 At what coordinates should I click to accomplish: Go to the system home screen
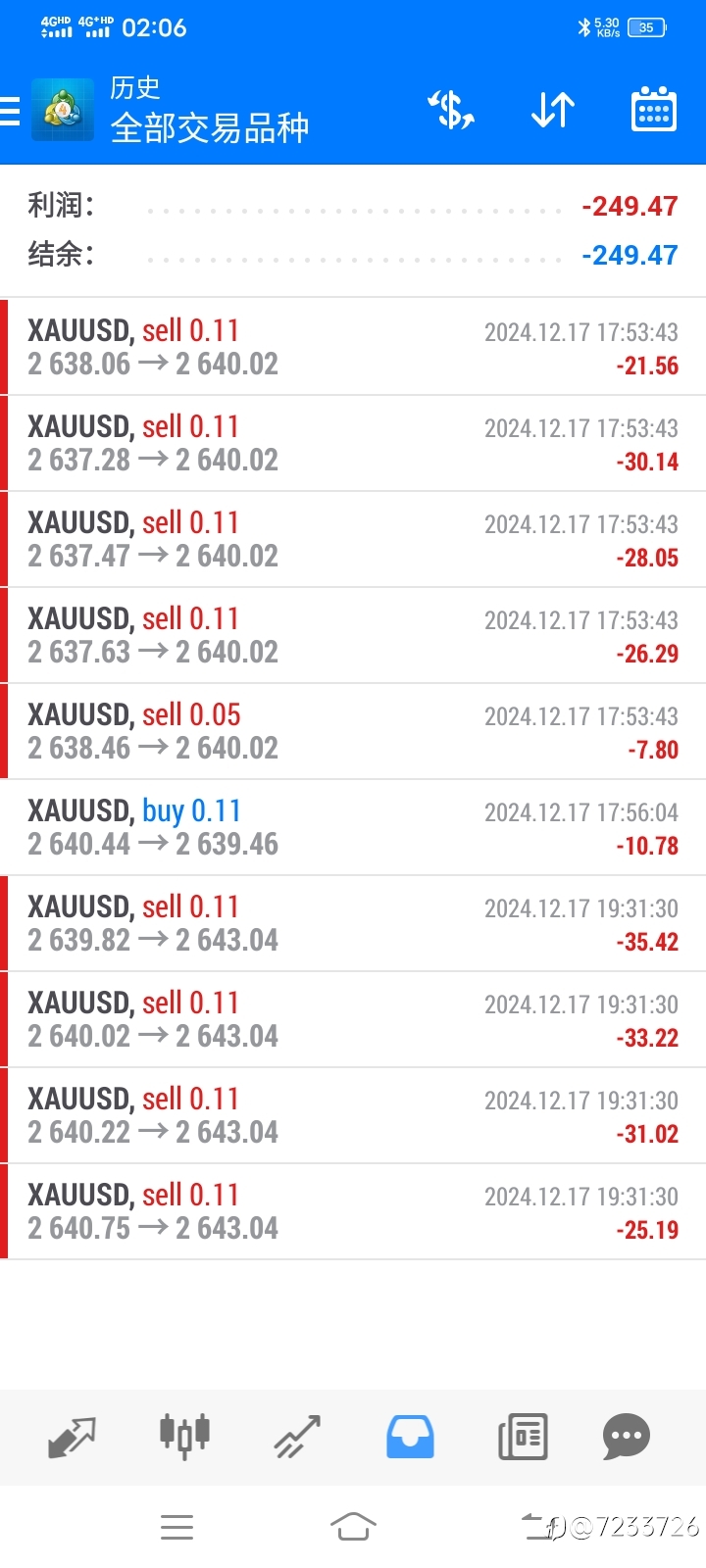[353, 1526]
